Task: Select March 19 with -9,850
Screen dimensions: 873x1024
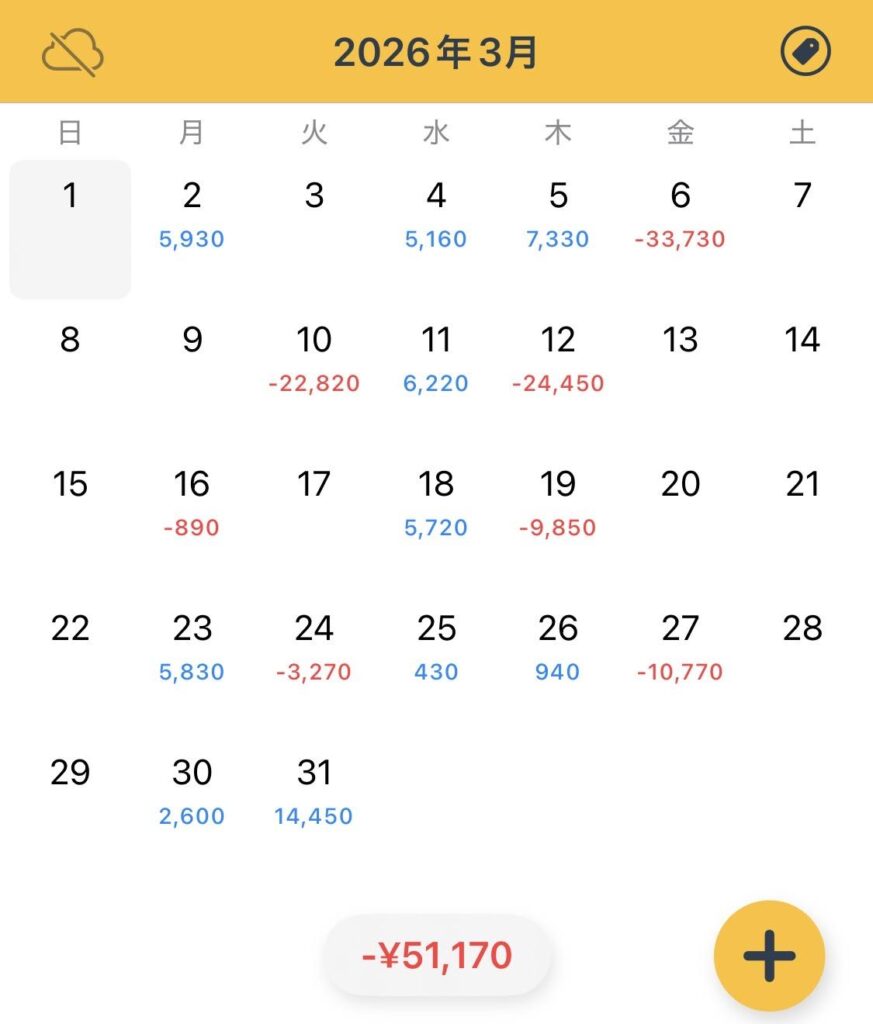Action: click(558, 518)
